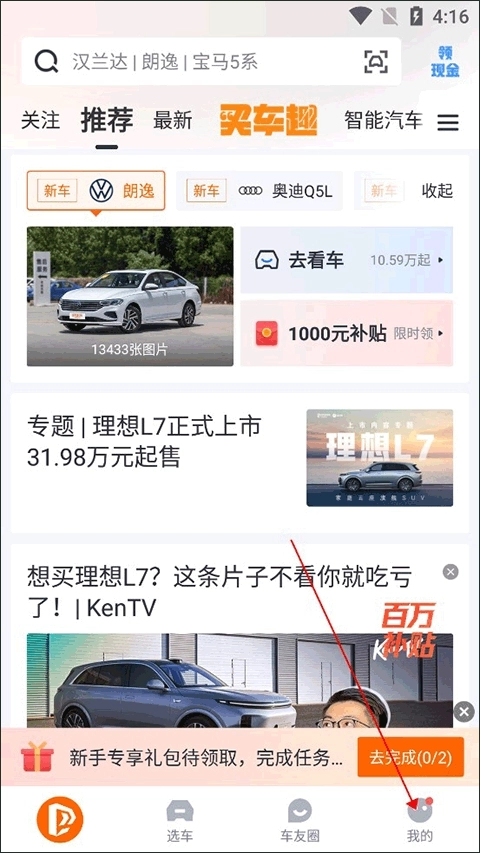Collapse the new car panel with 收起
Viewport: 480px width, 853px height.
tap(437, 191)
